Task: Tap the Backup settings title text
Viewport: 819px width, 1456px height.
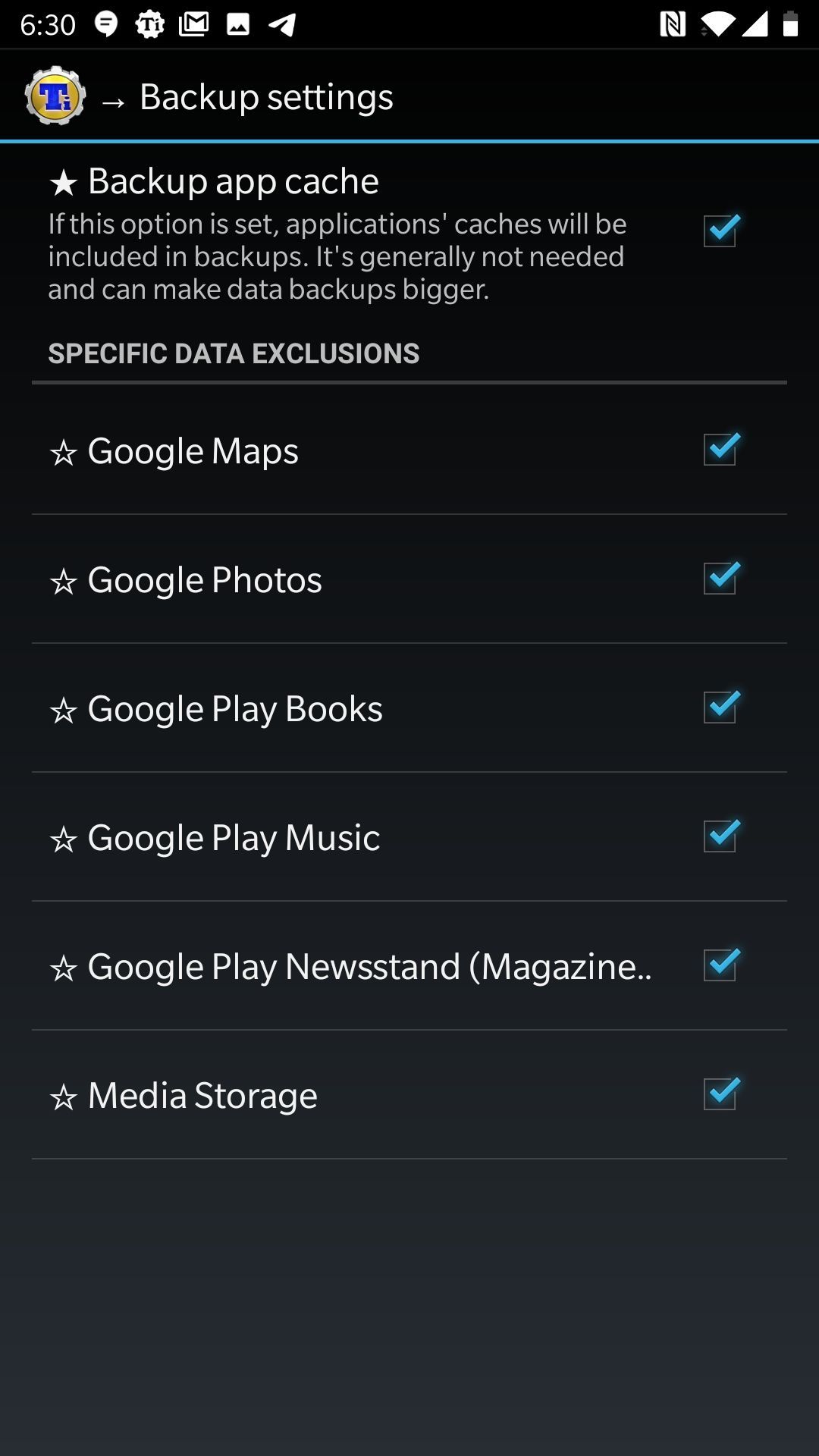Action: [x=267, y=96]
